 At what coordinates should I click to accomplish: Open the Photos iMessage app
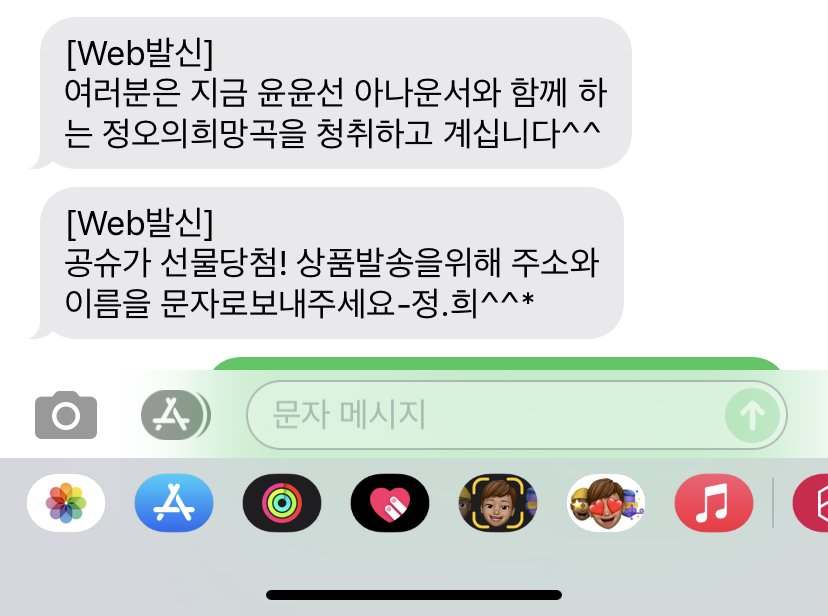66,503
